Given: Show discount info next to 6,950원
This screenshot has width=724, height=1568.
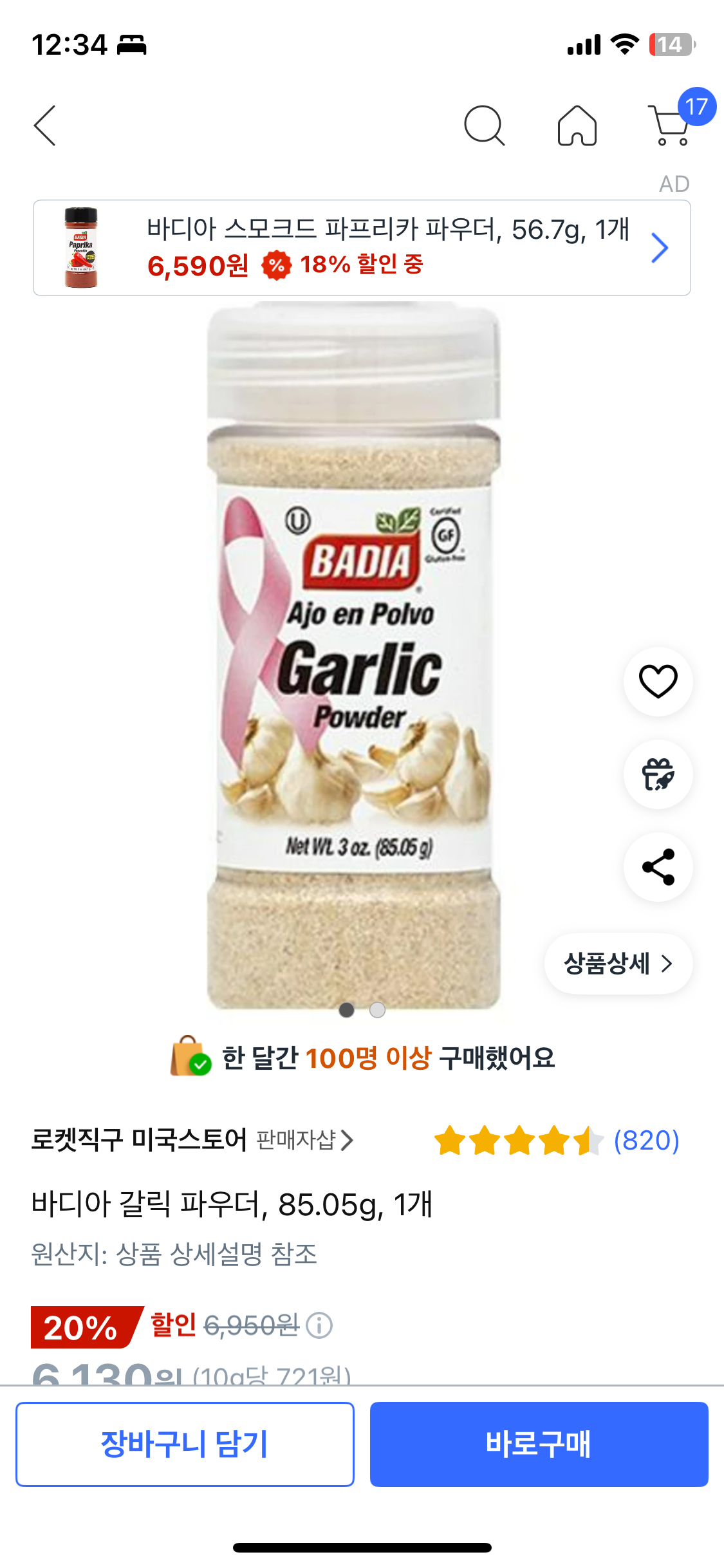Looking at the screenshot, I should (x=319, y=1325).
